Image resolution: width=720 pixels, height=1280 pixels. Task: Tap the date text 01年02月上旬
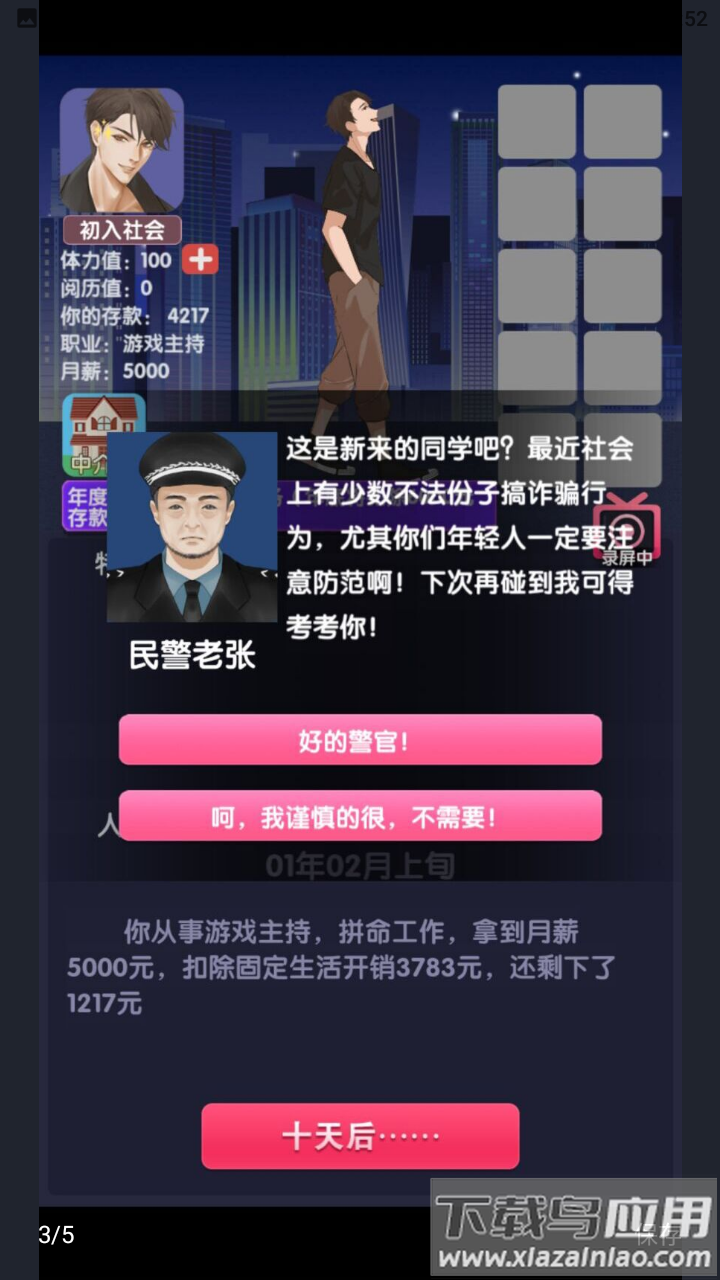click(360, 866)
